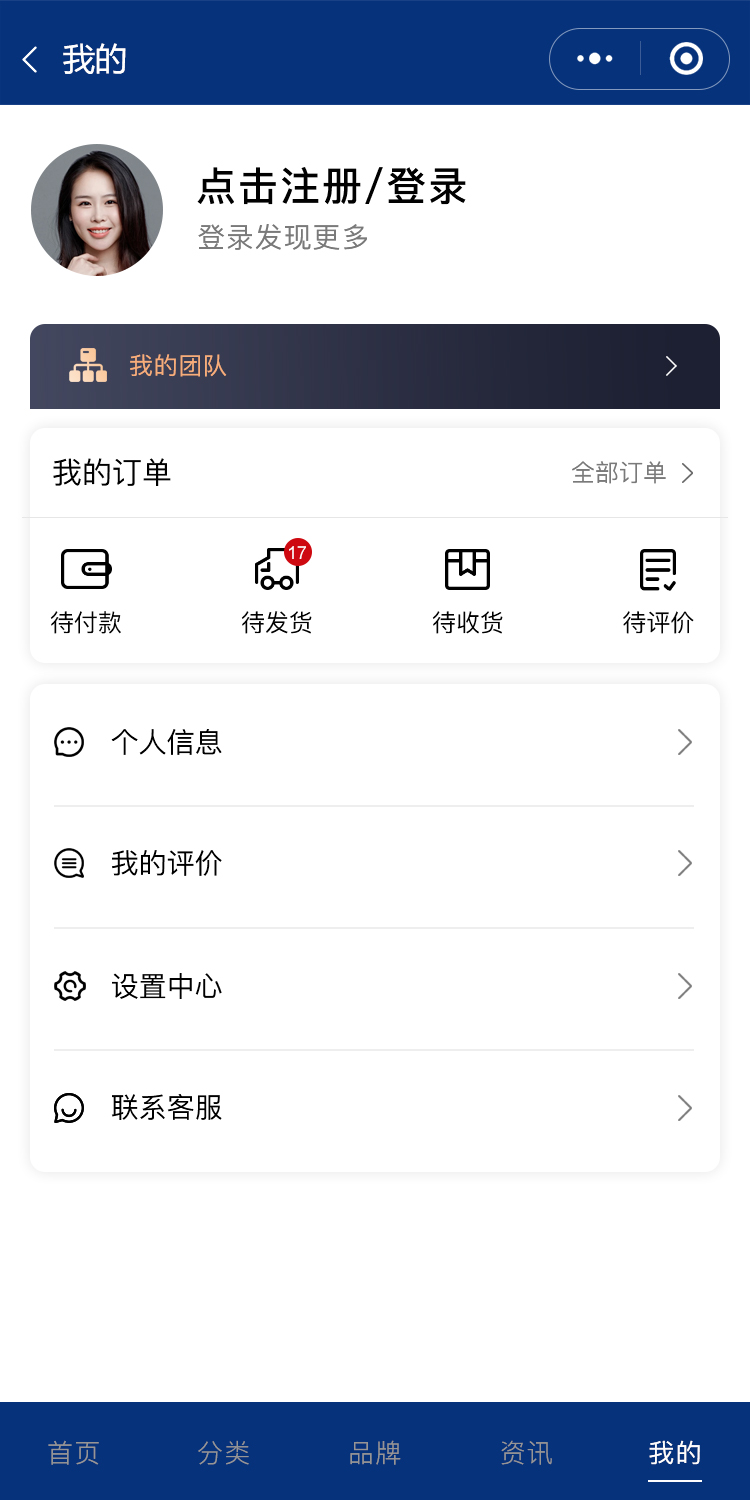Go back using the header arrow
The image size is (750, 1500).
pos(31,60)
